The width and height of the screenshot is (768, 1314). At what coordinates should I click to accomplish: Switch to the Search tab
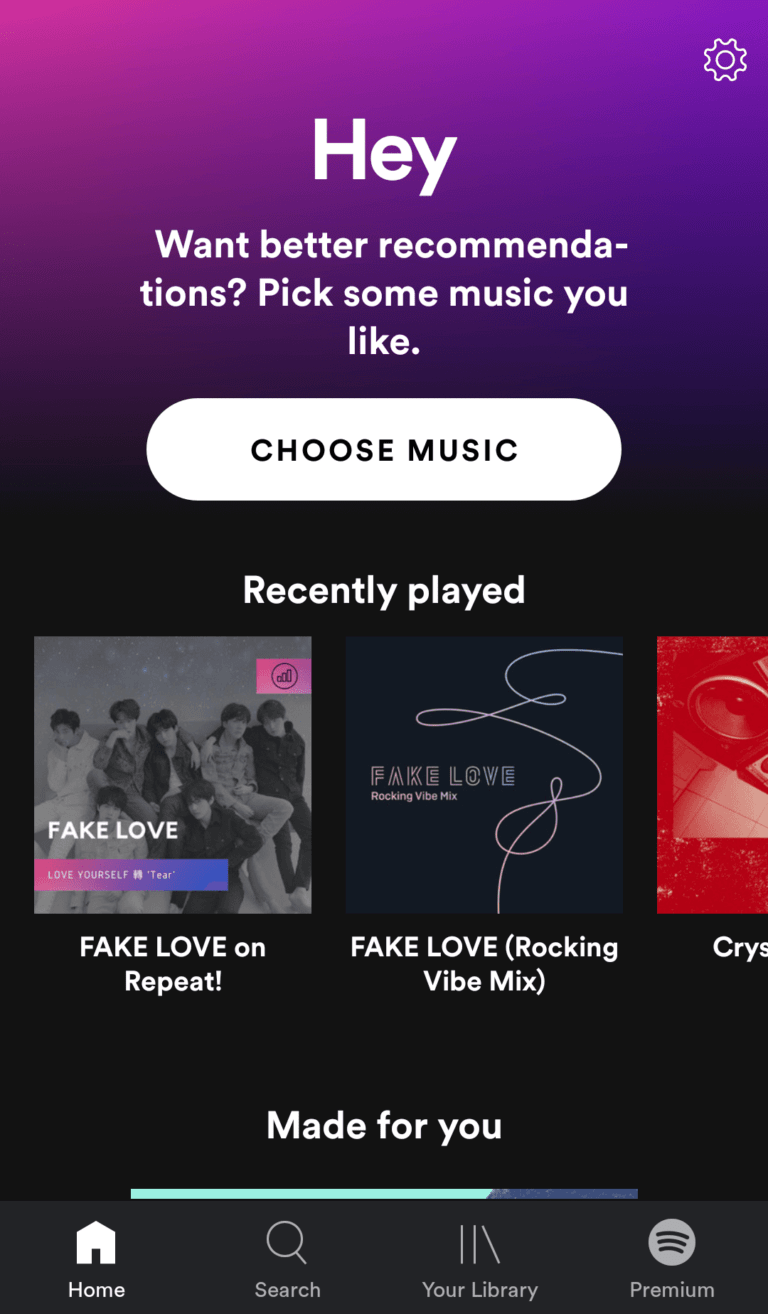point(287,1258)
